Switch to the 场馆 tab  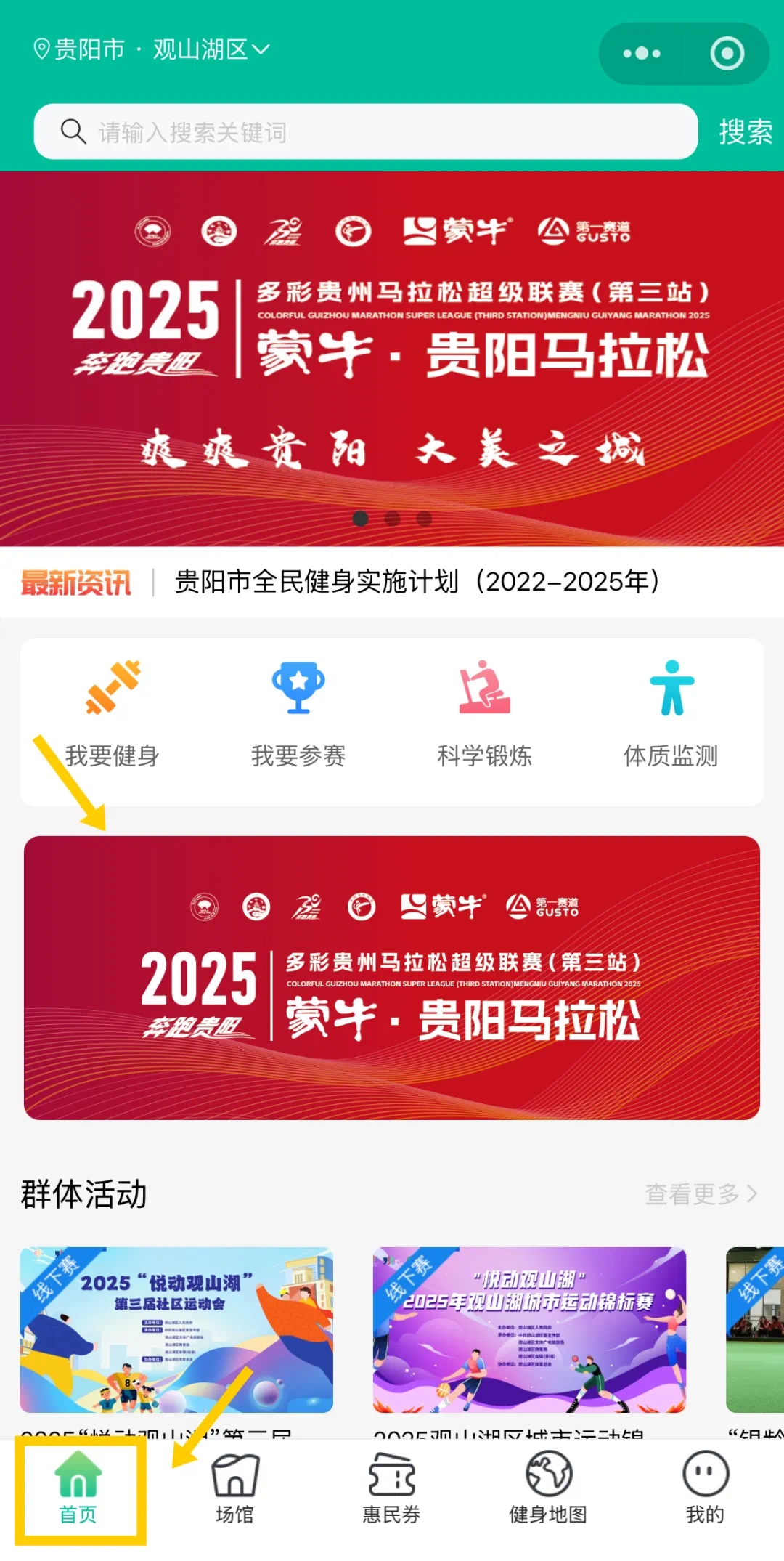click(234, 1489)
